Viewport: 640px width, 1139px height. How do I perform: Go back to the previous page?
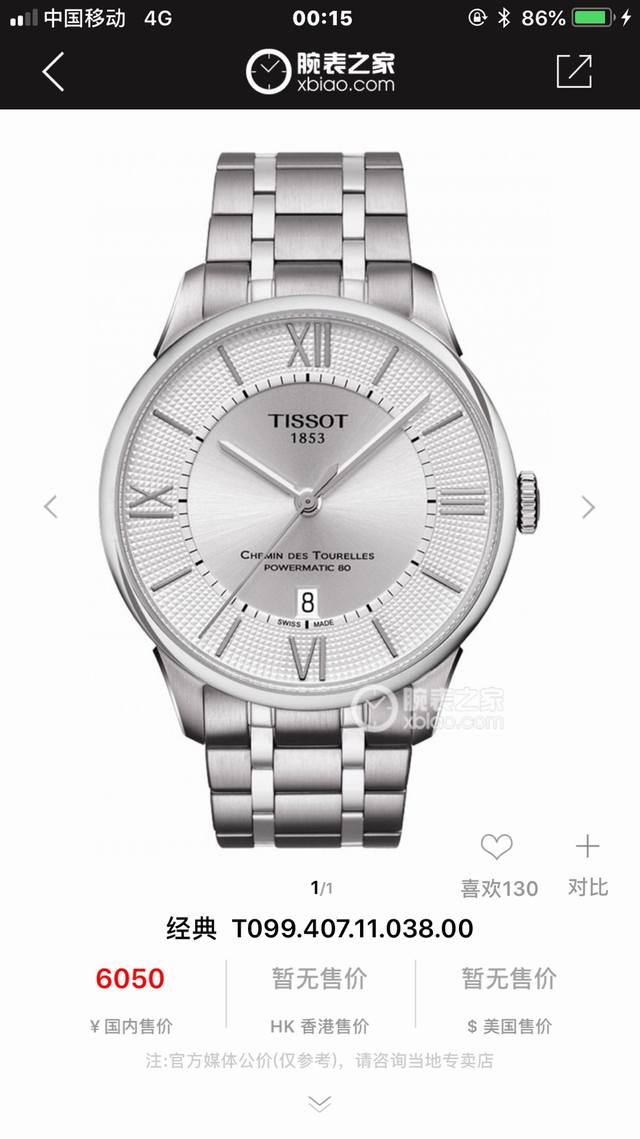point(53,71)
